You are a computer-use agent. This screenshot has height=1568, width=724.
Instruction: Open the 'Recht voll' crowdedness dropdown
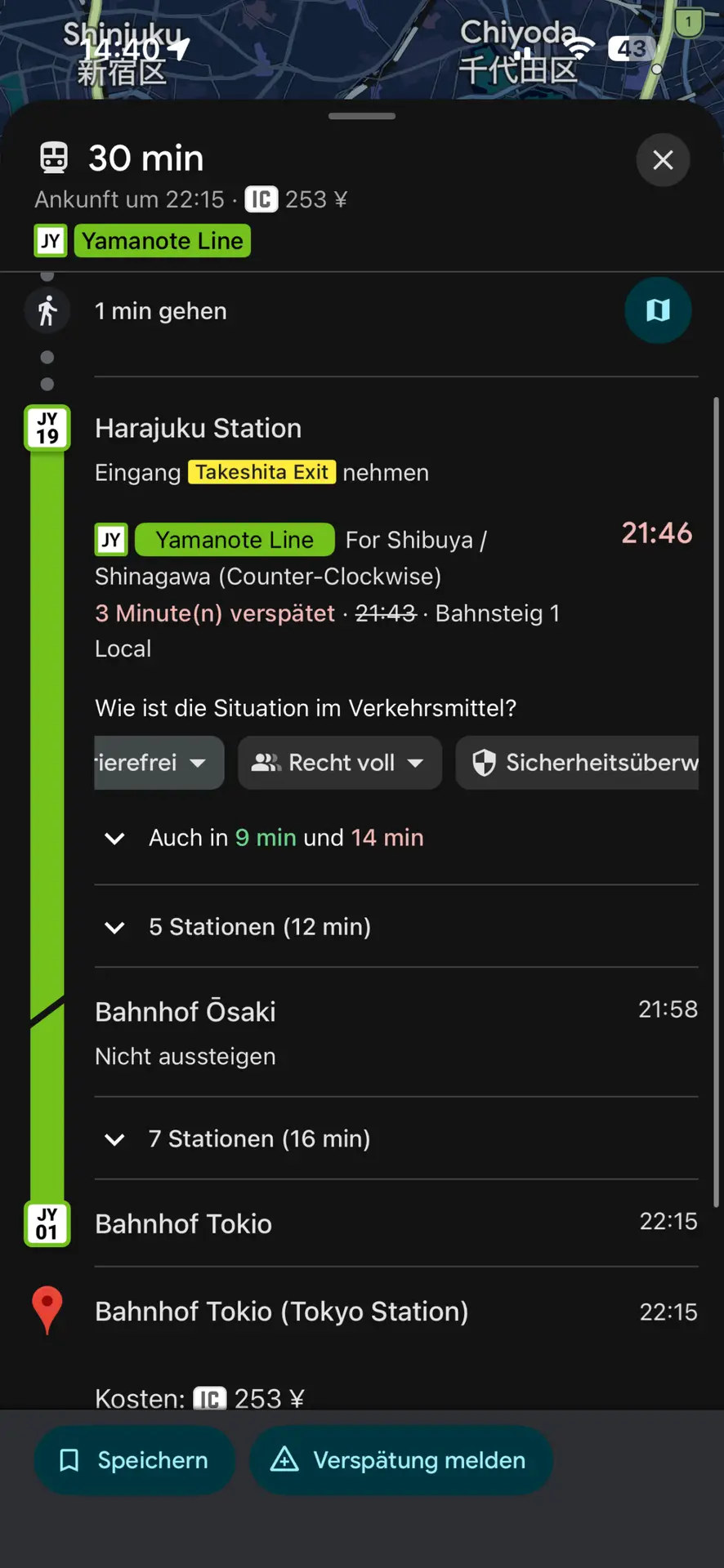tap(339, 763)
